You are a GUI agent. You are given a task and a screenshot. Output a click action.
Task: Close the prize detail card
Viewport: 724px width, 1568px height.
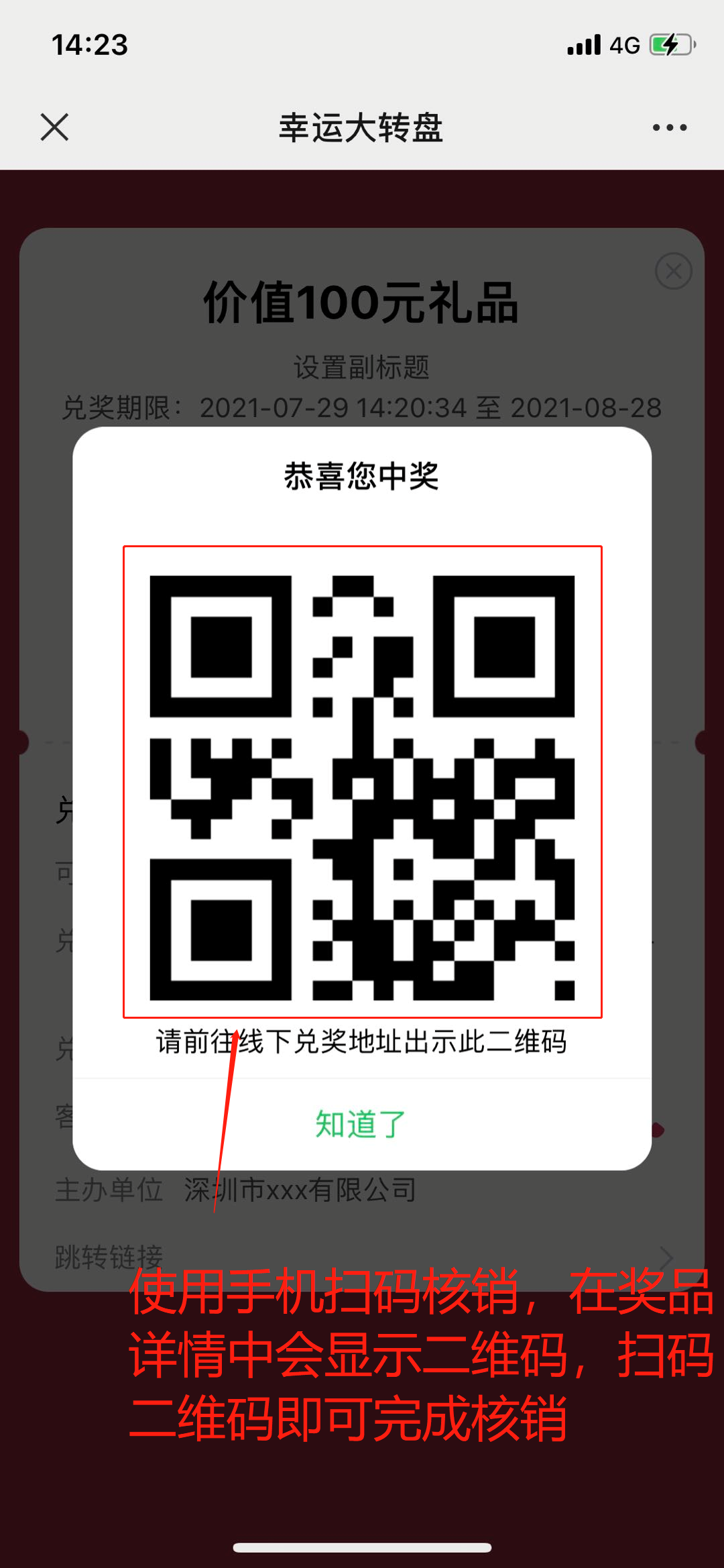click(673, 271)
